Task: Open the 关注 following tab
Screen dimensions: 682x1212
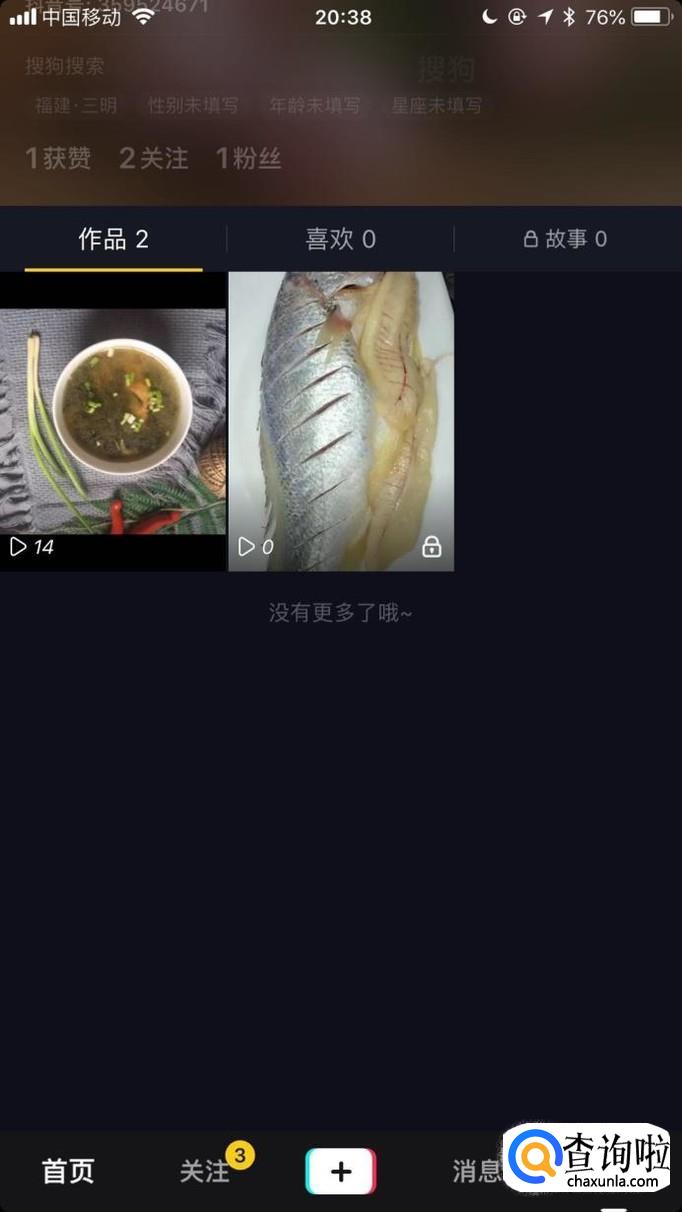Action: coord(205,1171)
